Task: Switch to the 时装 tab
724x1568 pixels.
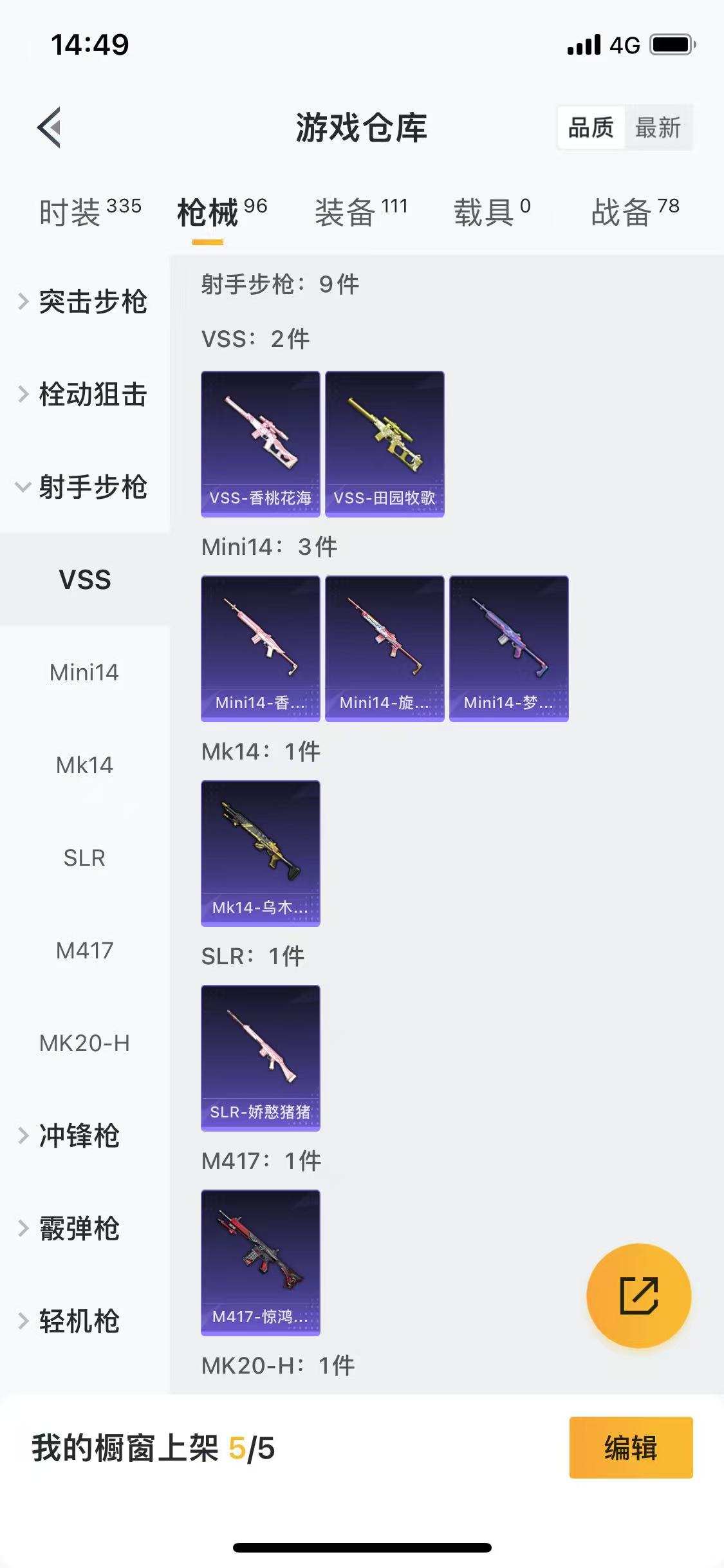Action: (89, 212)
